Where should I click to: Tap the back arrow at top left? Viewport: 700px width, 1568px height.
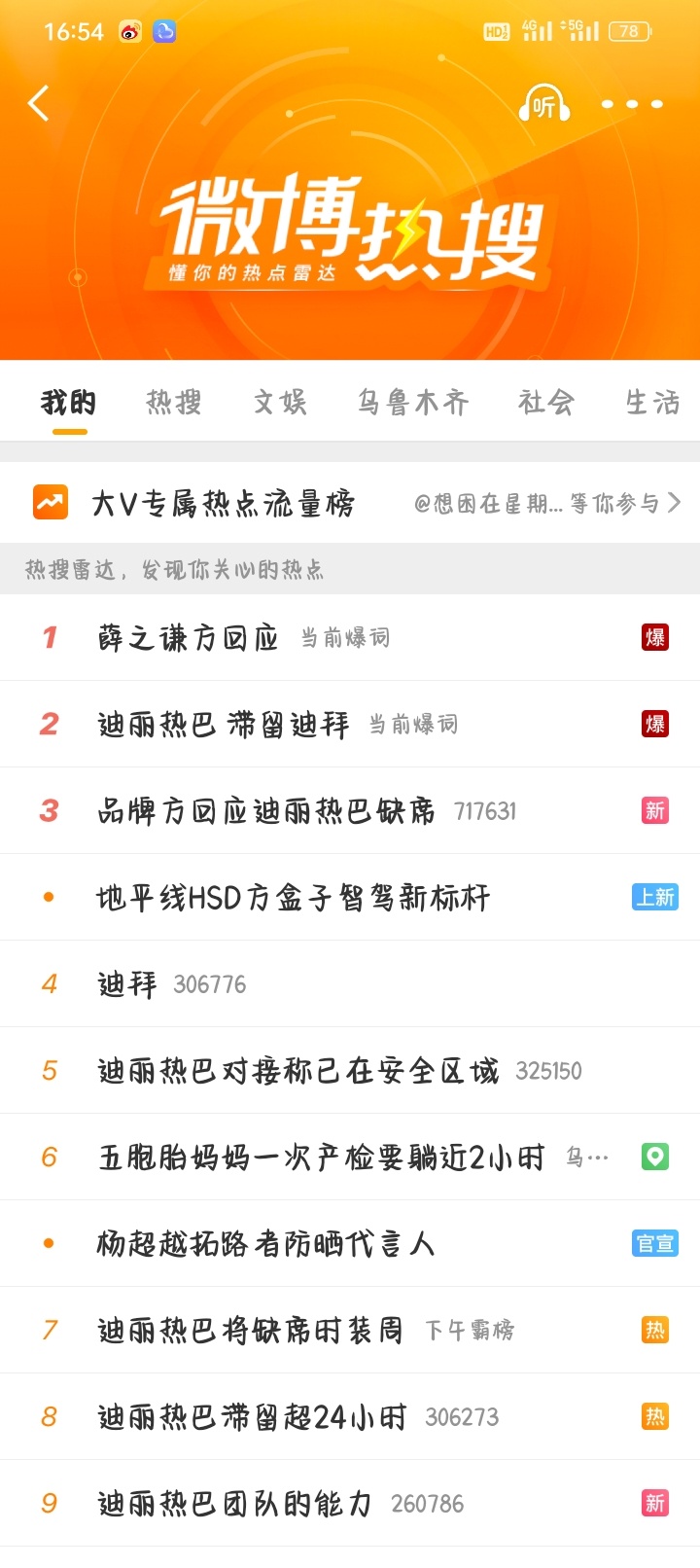39,103
